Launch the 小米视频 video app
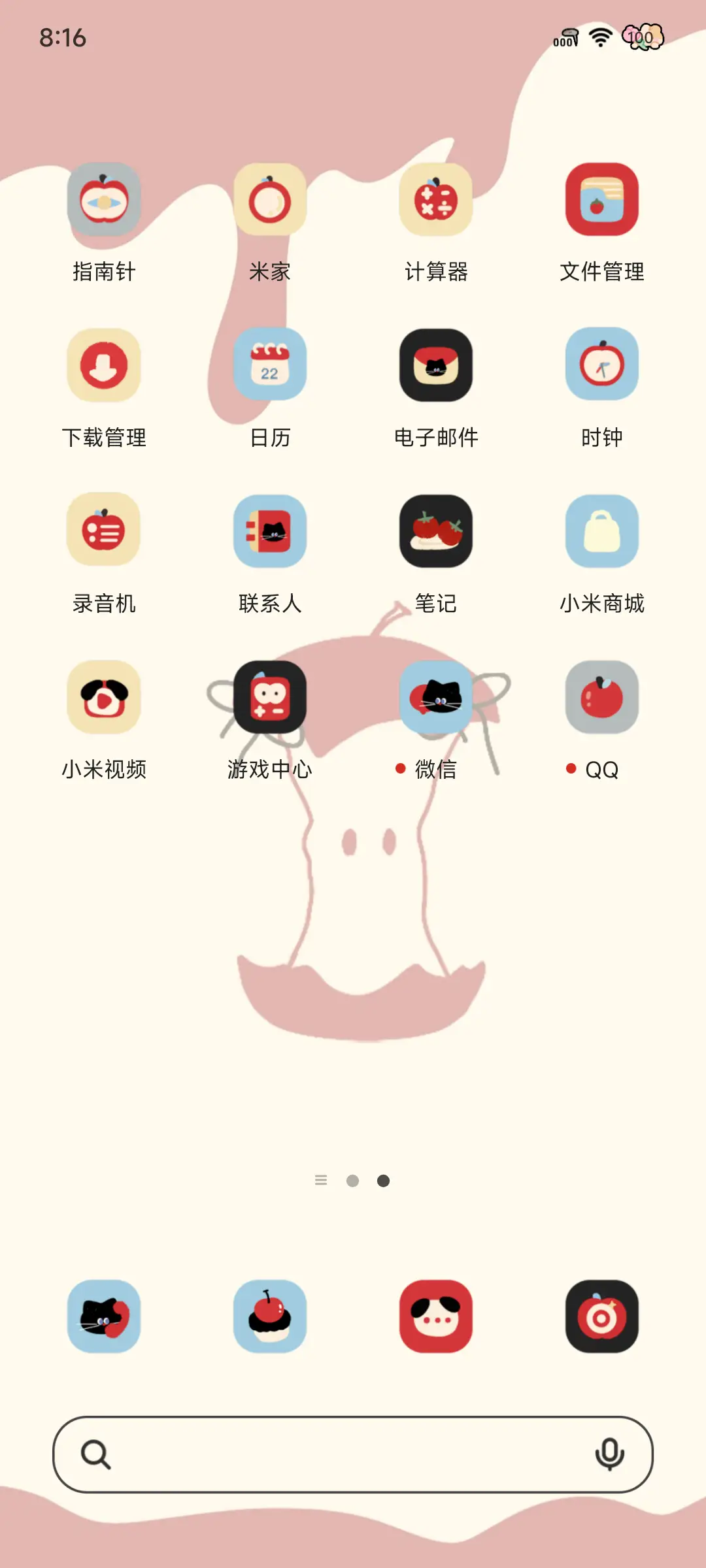 tap(103, 696)
